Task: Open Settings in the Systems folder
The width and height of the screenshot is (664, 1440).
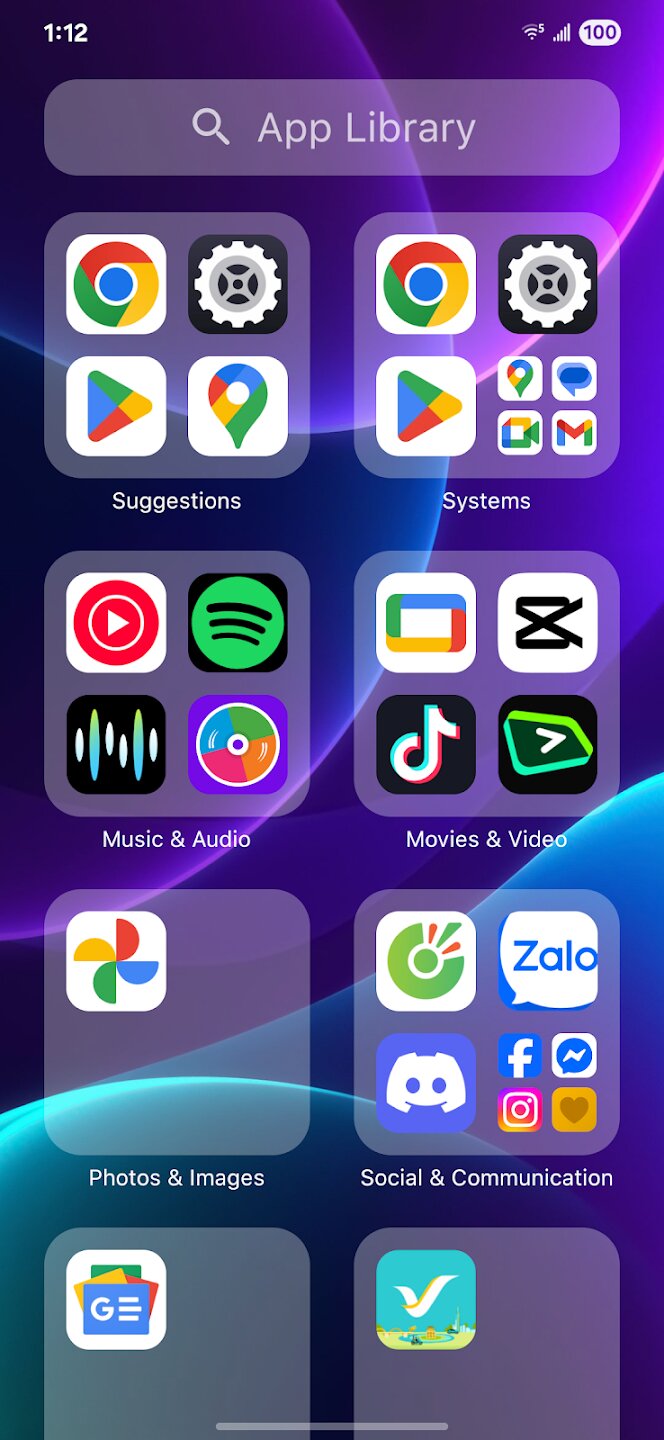Action: tap(547, 284)
